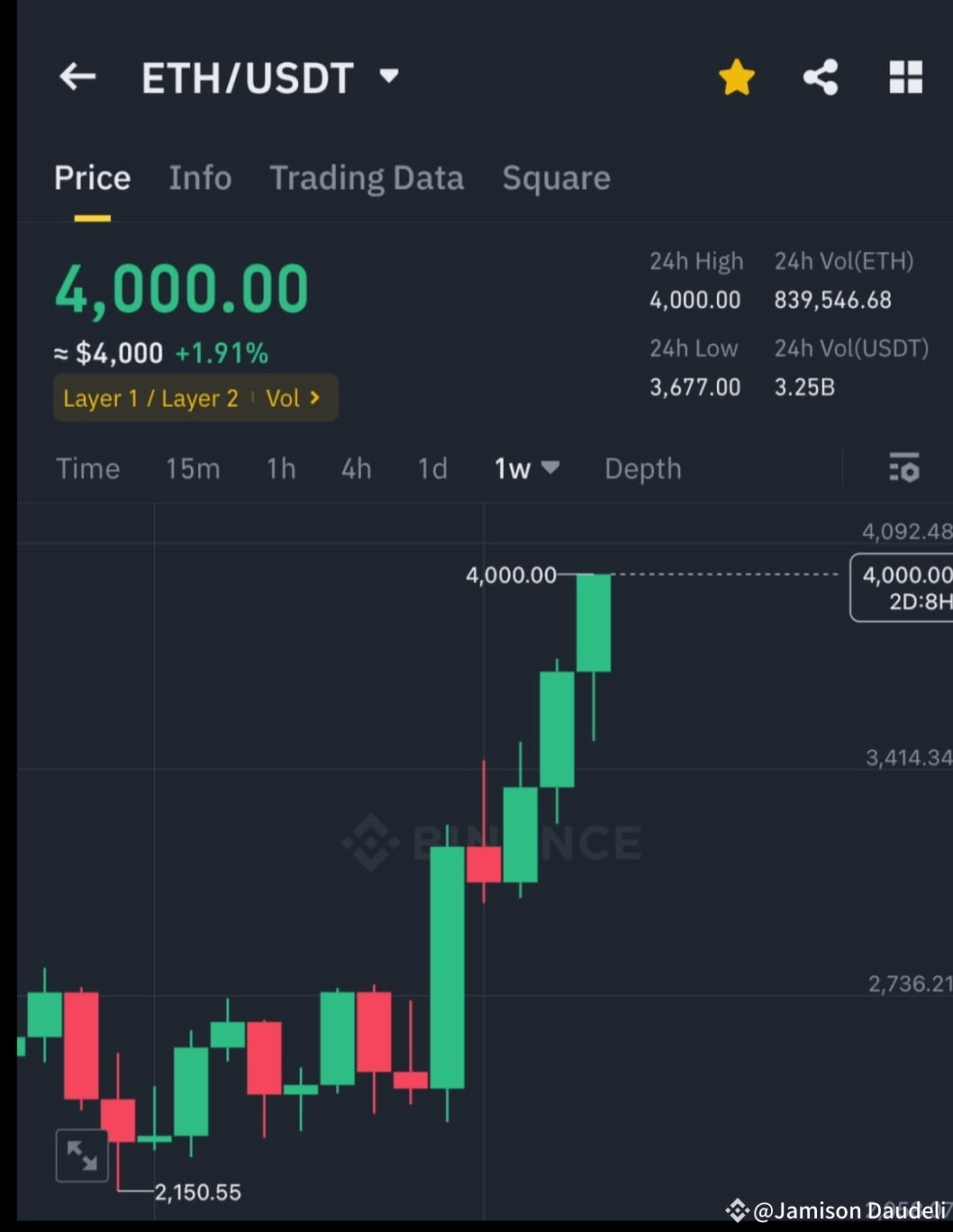Tap the star to favorite ETH/USDT
The width and height of the screenshot is (953, 1232).
pos(736,77)
